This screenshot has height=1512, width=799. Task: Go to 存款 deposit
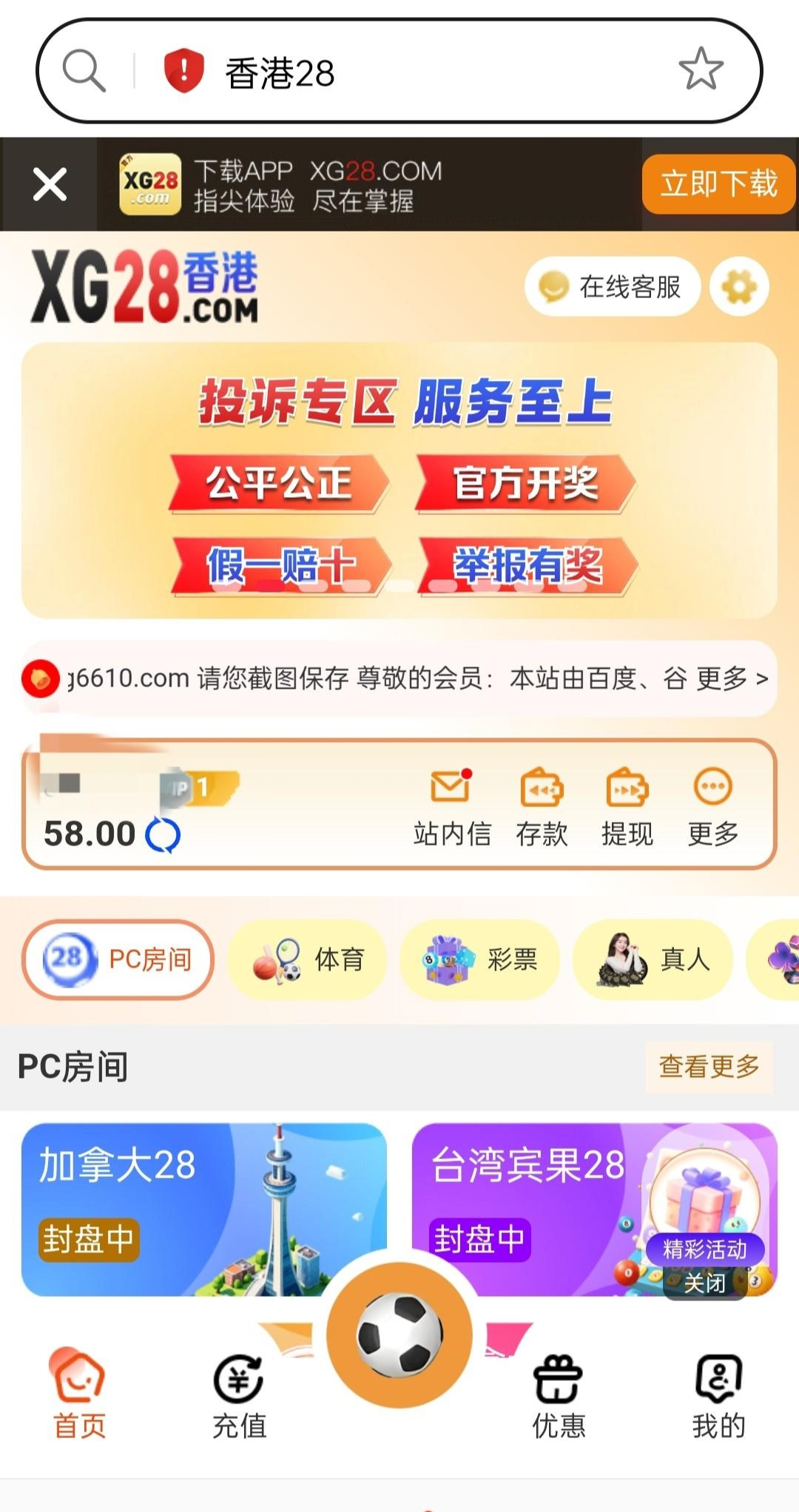[542, 808]
